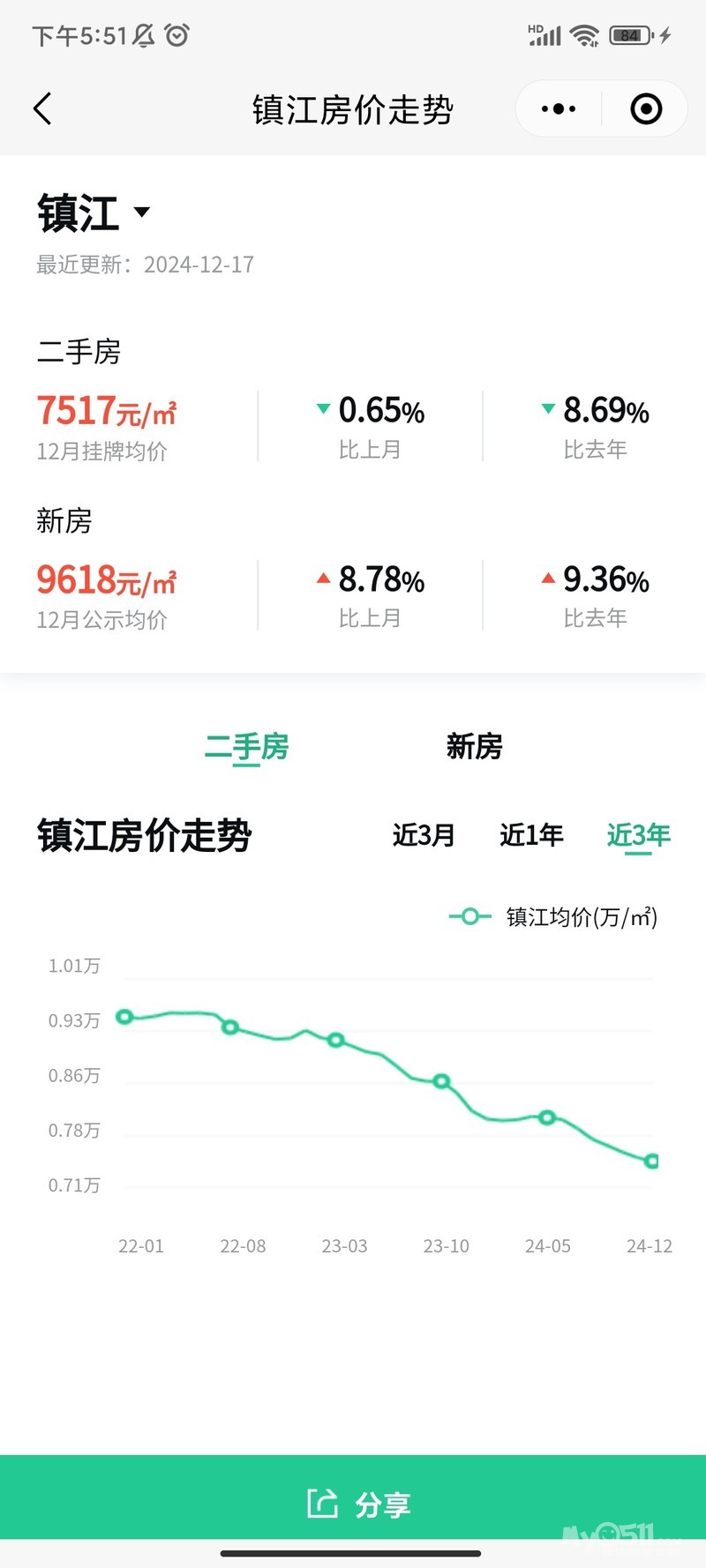
Task: Switch to the 新房 tab
Action: pyautogui.click(x=474, y=746)
